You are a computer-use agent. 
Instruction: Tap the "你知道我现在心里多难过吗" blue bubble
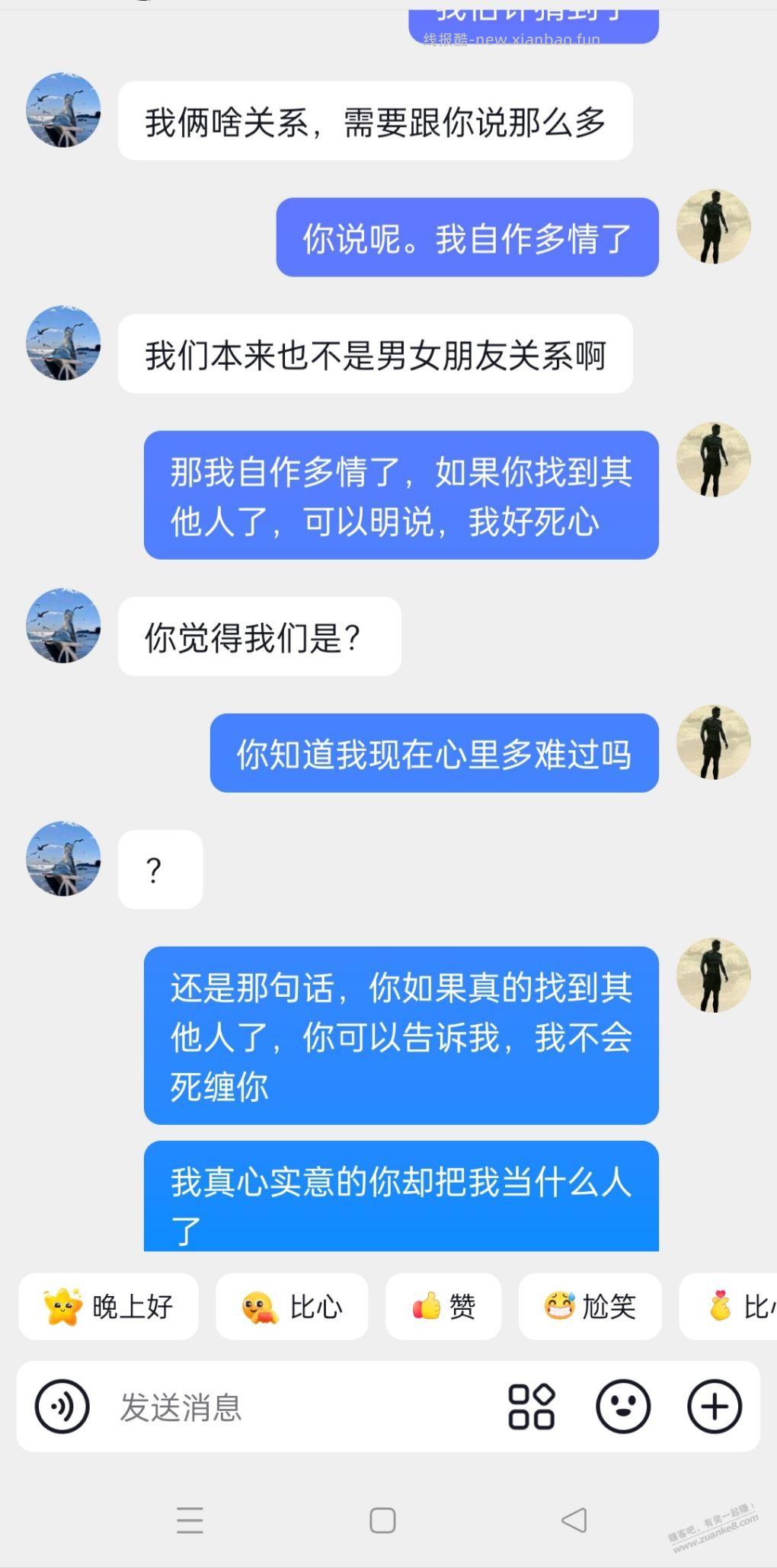pyautogui.click(x=433, y=754)
